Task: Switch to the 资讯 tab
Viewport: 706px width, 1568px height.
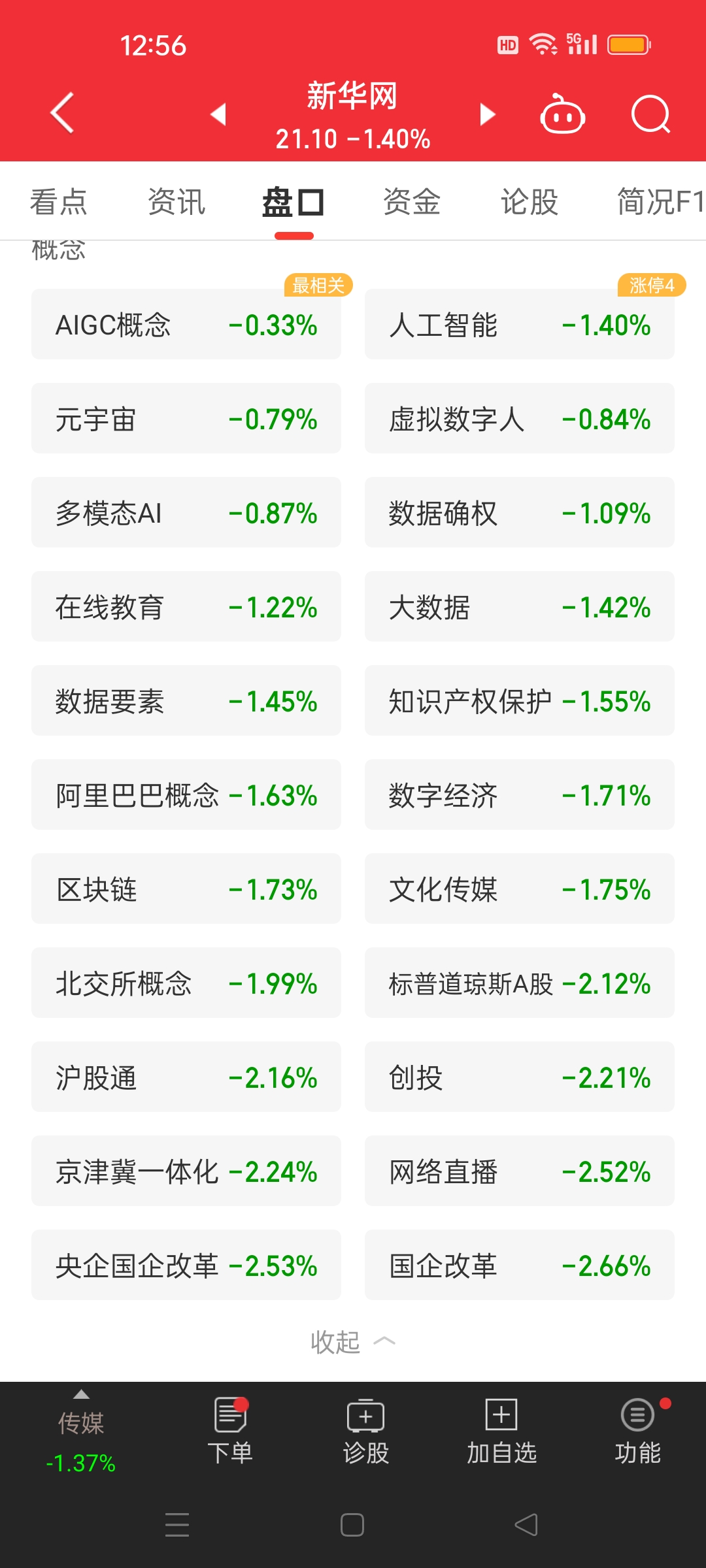Action: [176, 201]
